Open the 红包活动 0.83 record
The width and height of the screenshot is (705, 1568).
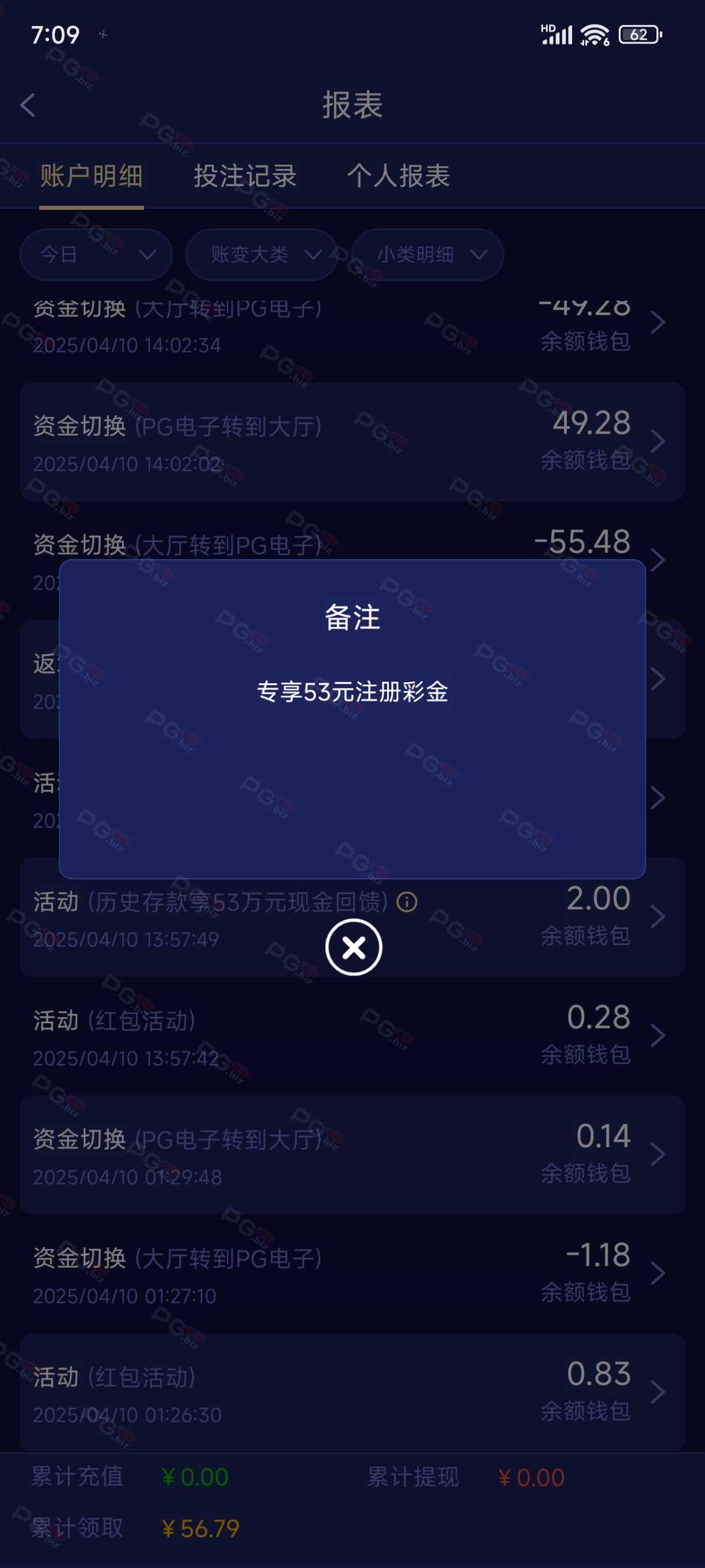click(352, 1392)
